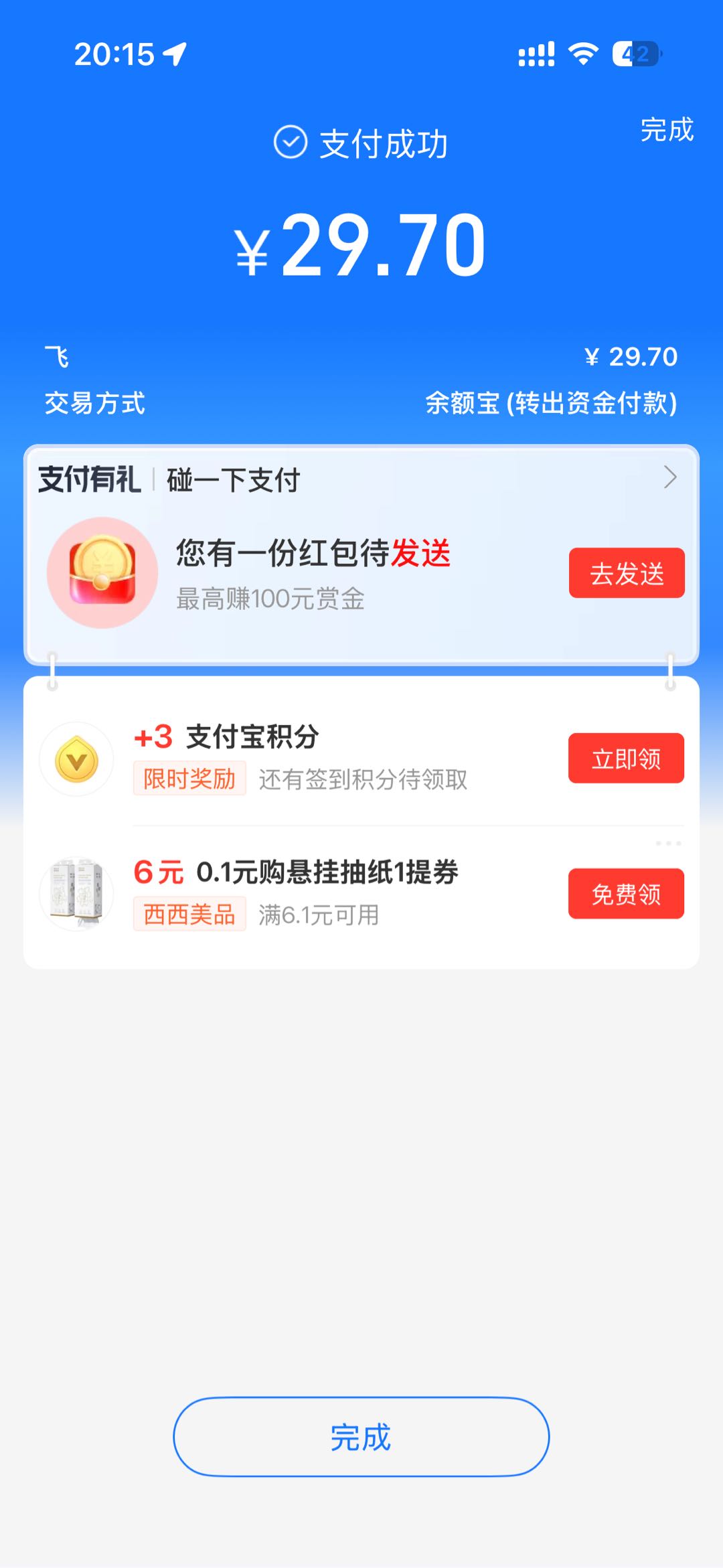Select the 支付有礼 label icon
Screen dimensions: 723x1568
tap(89, 479)
